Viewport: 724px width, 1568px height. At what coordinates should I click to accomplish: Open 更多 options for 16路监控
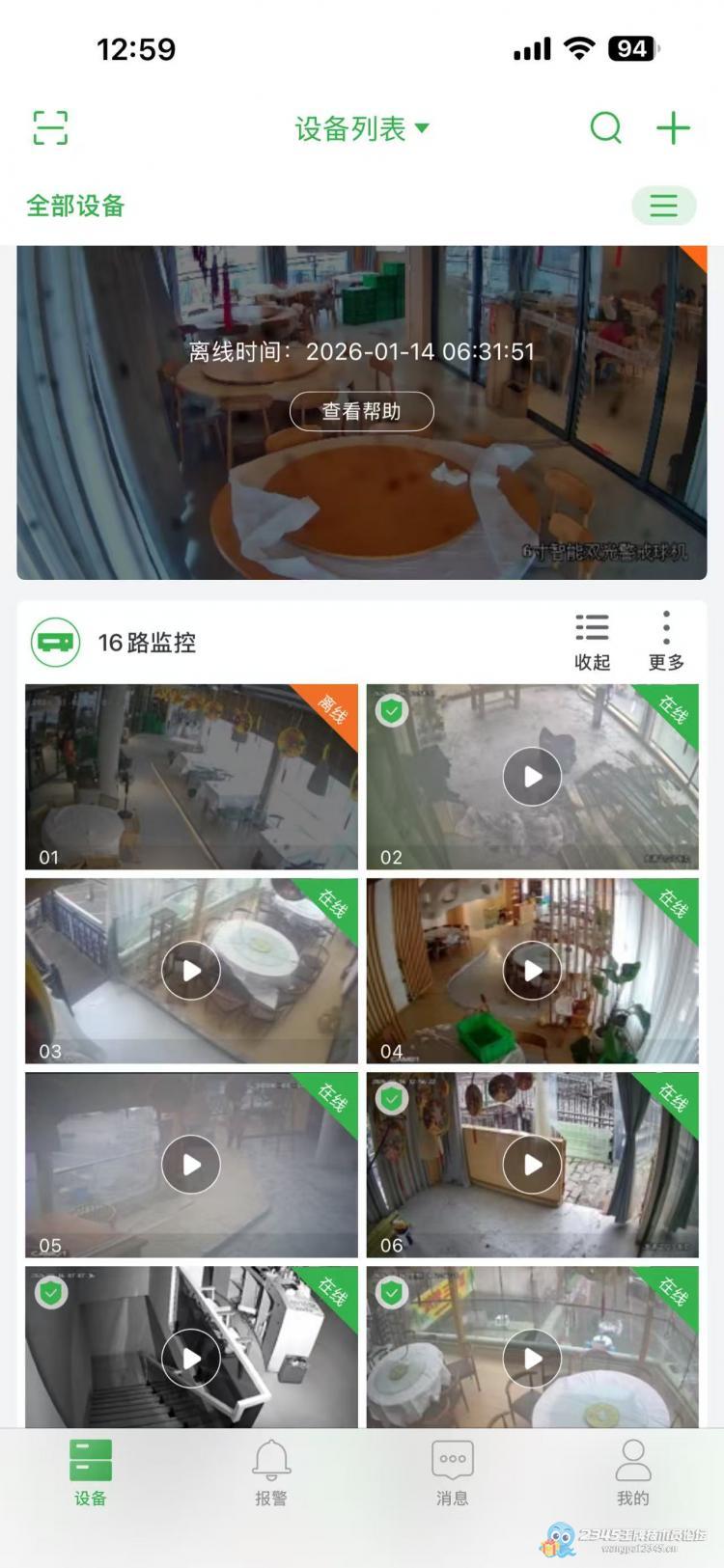click(x=666, y=641)
